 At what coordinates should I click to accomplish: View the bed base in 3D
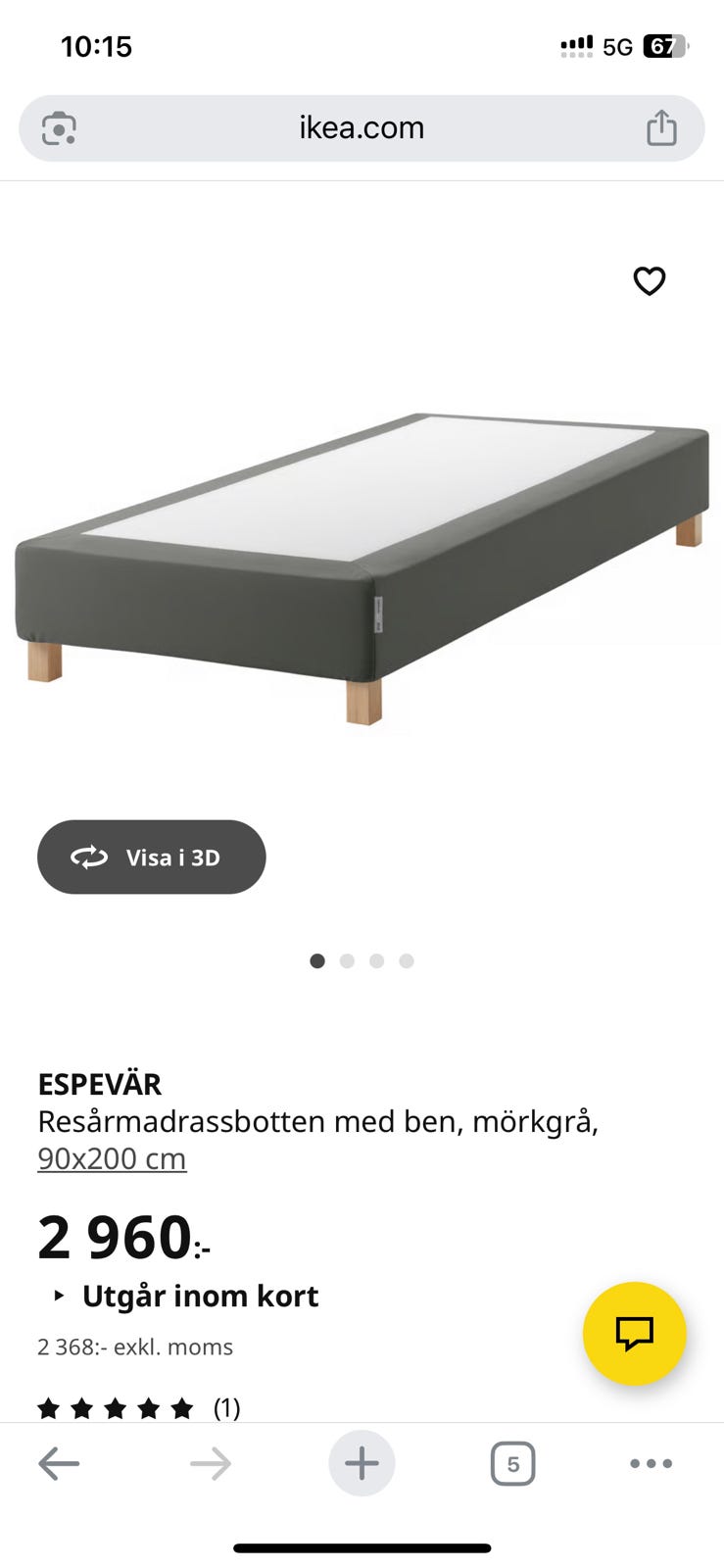pyautogui.click(x=151, y=857)
